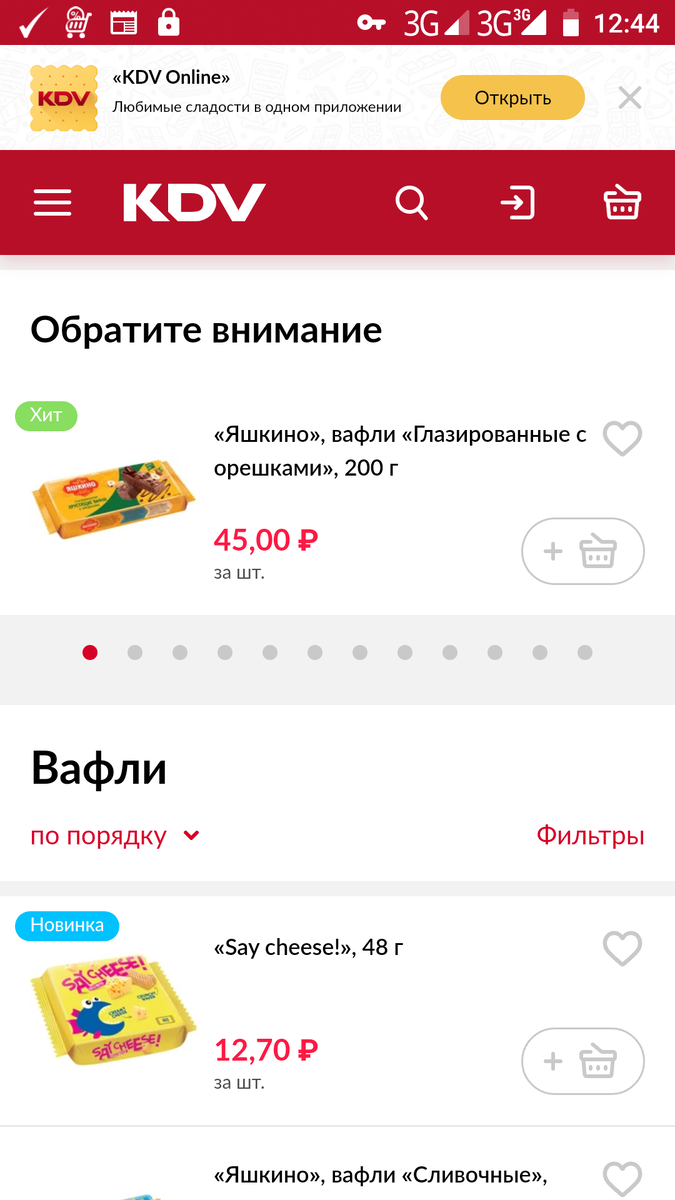
Task: Tap «Открыть» to open KDV Online app
Action: click(x=512, y=98)
